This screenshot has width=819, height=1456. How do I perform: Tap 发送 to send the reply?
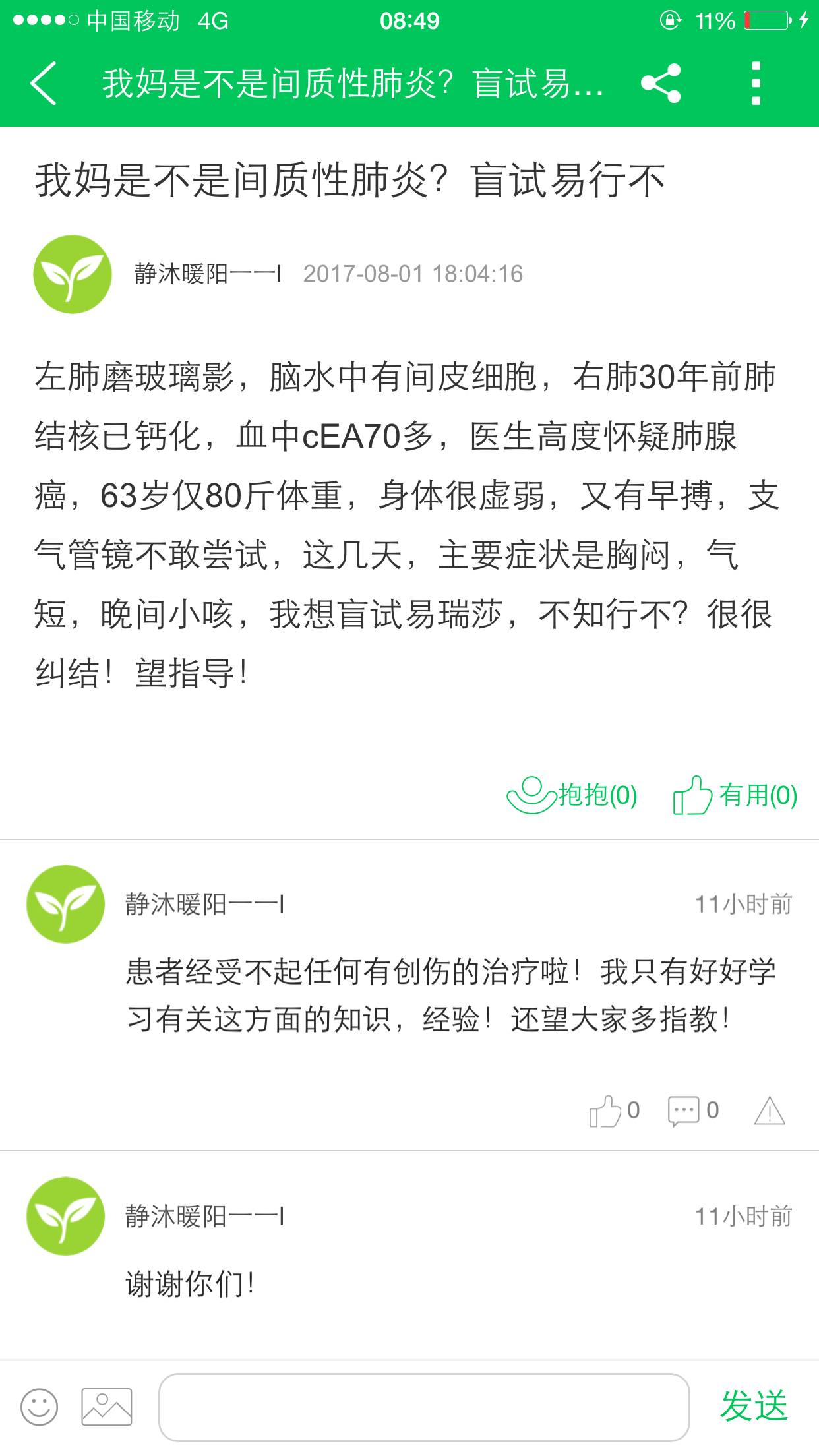(754, 1406)
